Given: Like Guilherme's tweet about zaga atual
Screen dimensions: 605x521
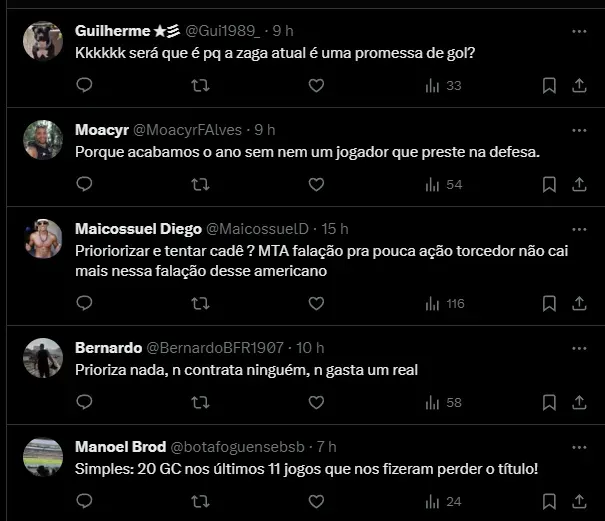Looking at the screenshot, I should pos(316,86).
